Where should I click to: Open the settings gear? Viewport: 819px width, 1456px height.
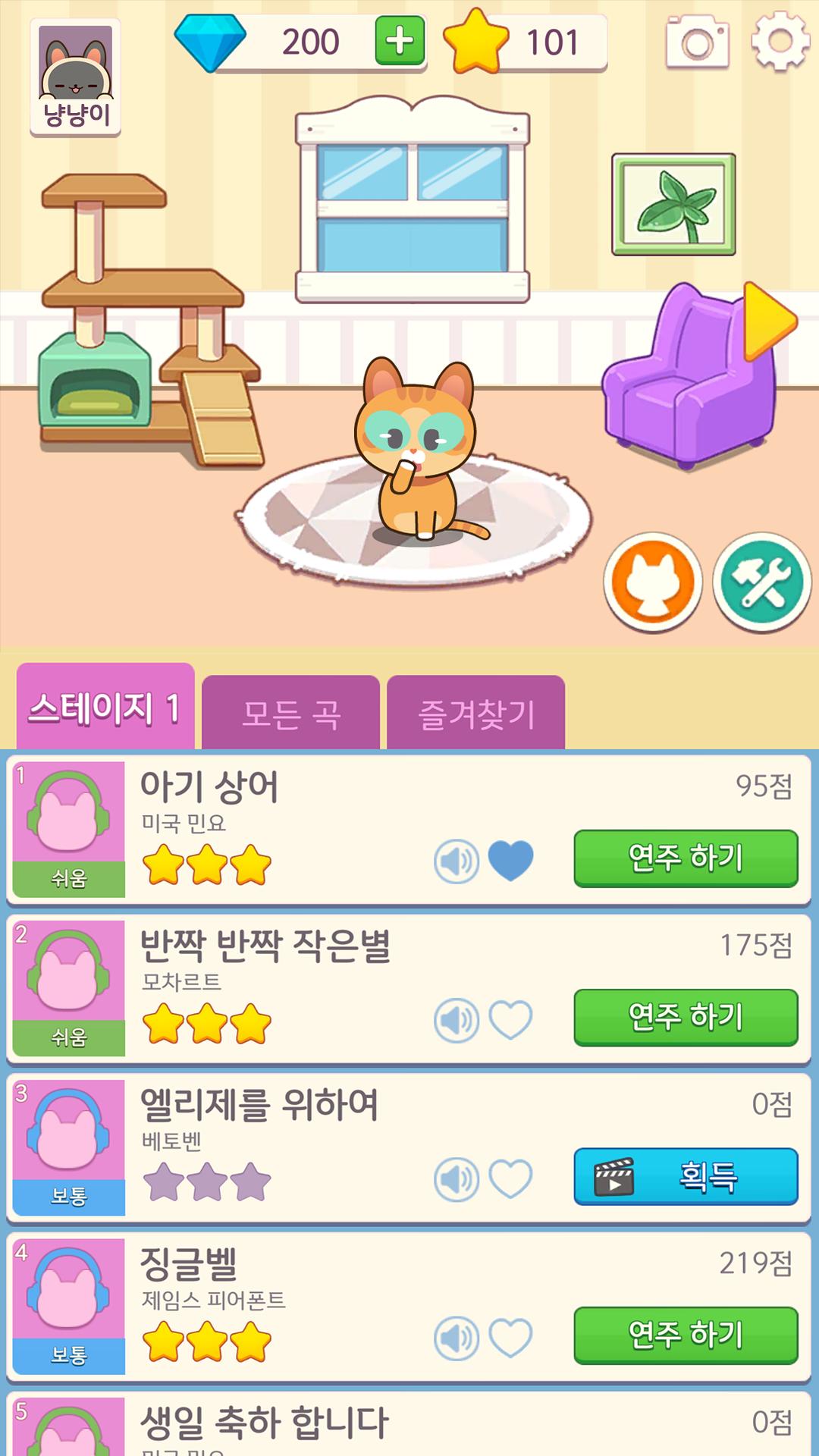tap(780, 41)
